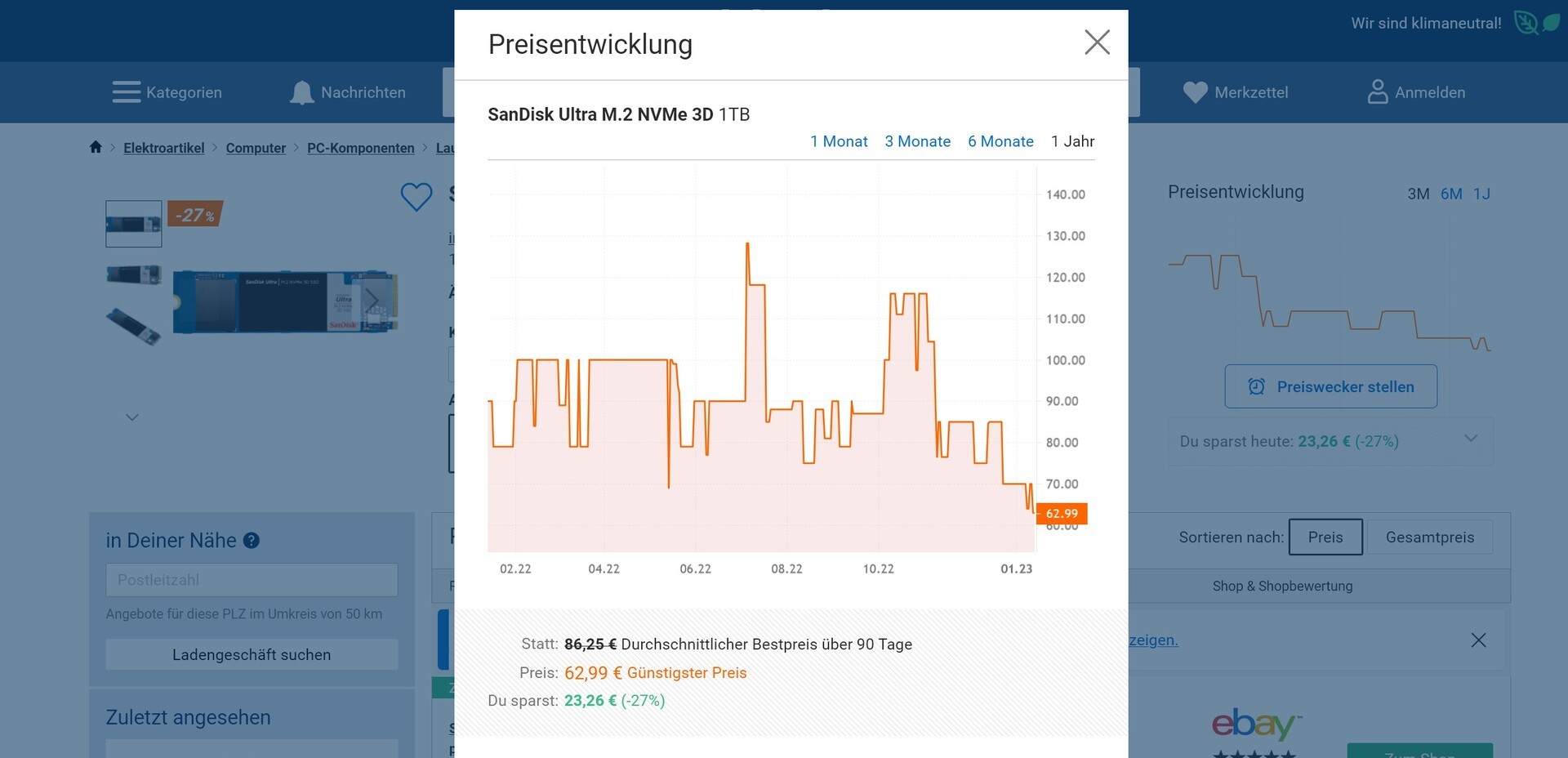The image size is (1568, 758).
Task: Sort offers by Preis
Action: [x=1325, y=537]
